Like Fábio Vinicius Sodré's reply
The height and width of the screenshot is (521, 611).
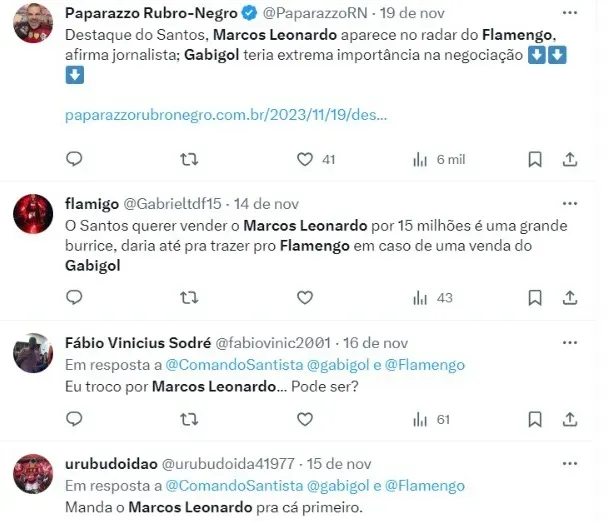(x=305, y=419)
